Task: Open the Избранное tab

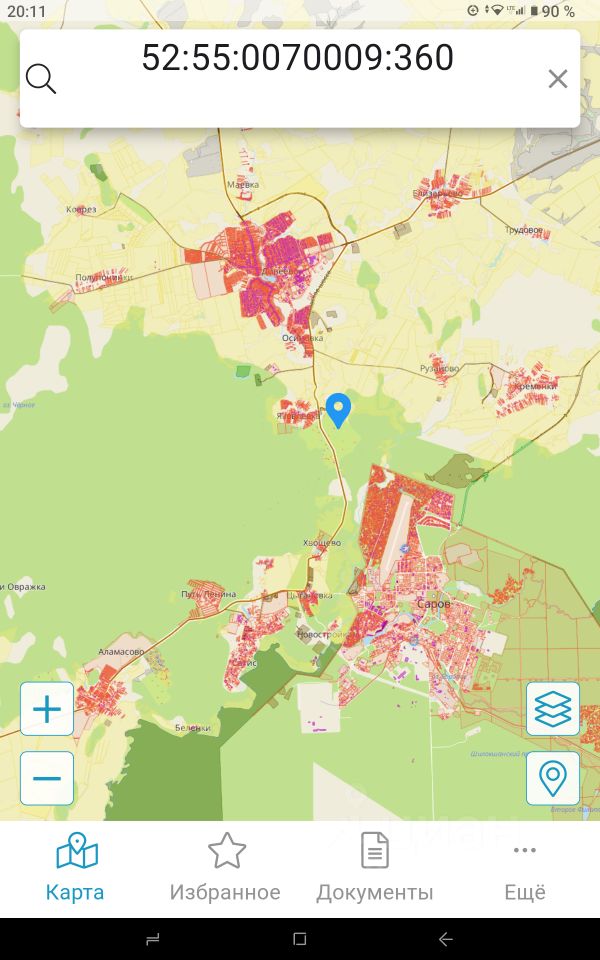Action: click(x=225, y=868)
